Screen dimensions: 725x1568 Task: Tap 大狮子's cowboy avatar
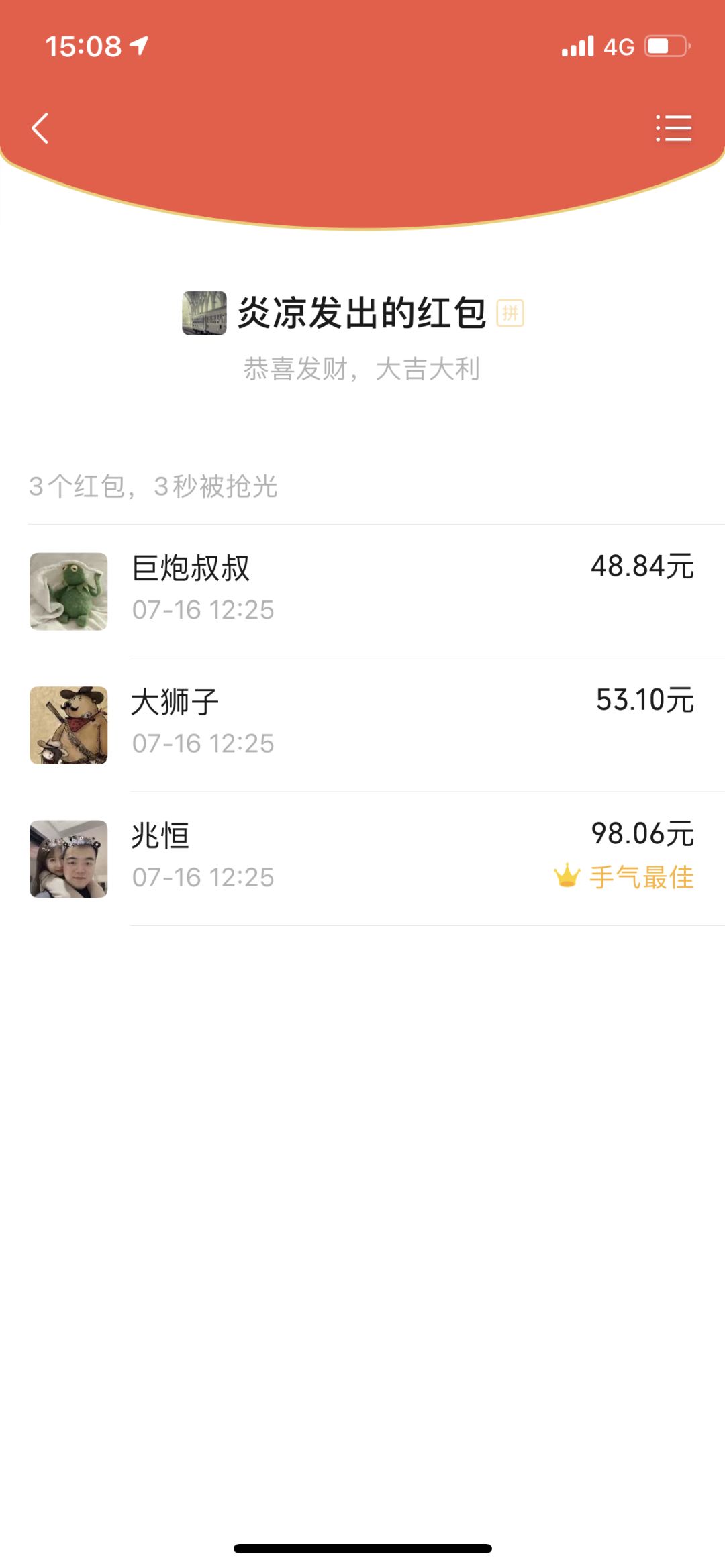tap(68, 725)
